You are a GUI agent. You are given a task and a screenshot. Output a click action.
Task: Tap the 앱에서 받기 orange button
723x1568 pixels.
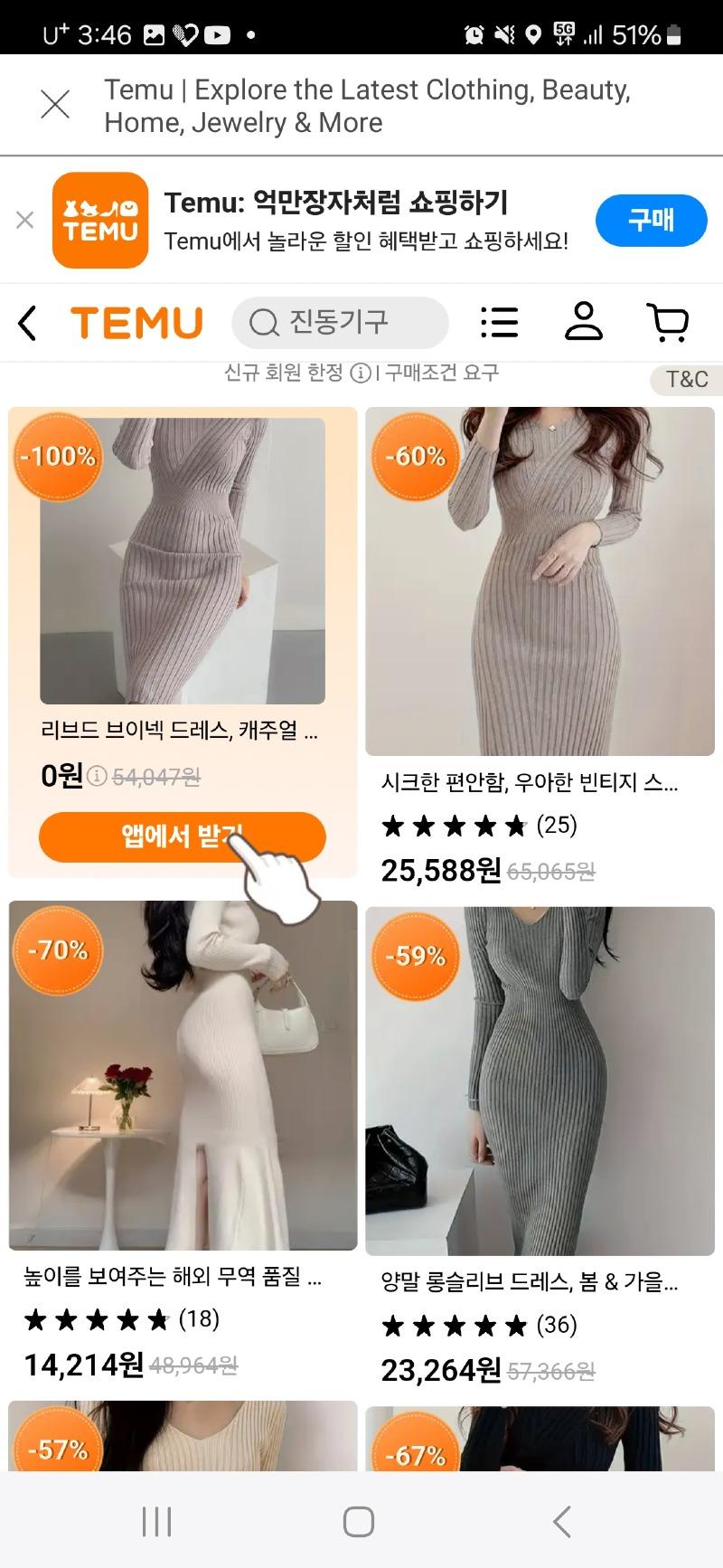pos(182,836)
